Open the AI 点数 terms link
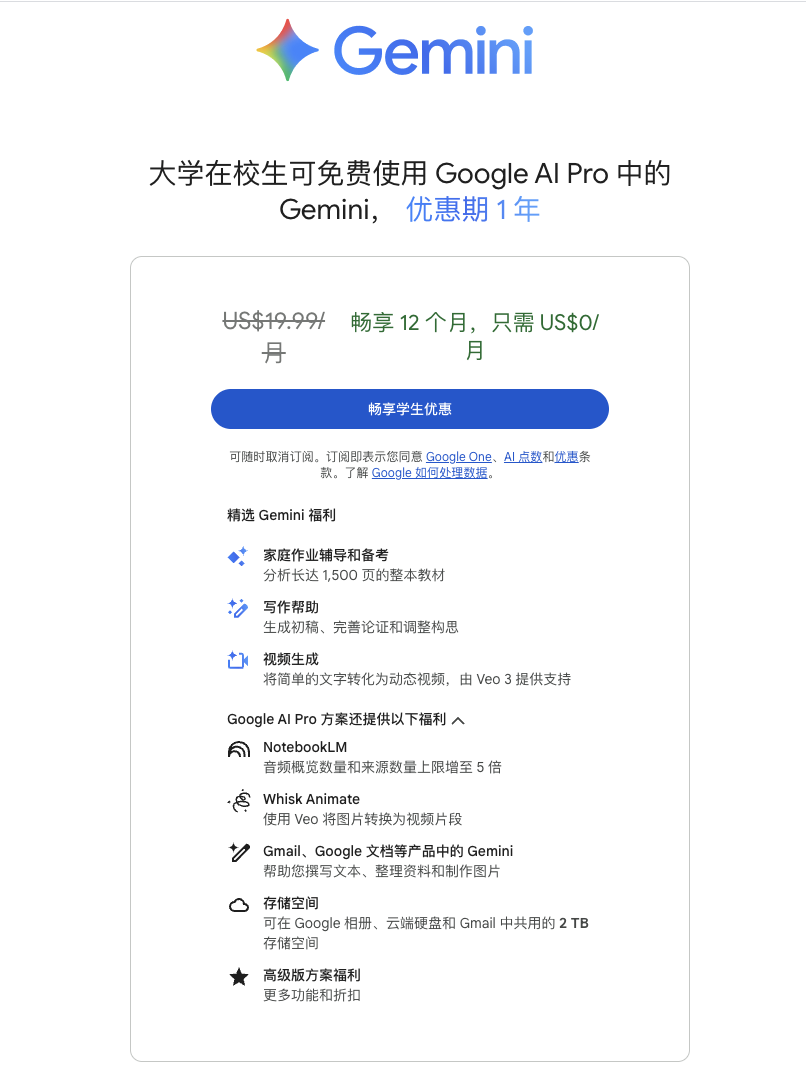Screen dimensions: 806x1069 (x=522, y=457)
